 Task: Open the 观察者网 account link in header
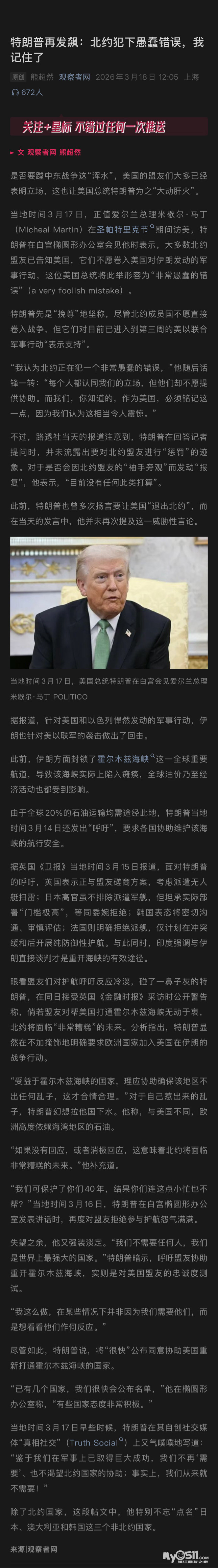(x=74, y=77)
